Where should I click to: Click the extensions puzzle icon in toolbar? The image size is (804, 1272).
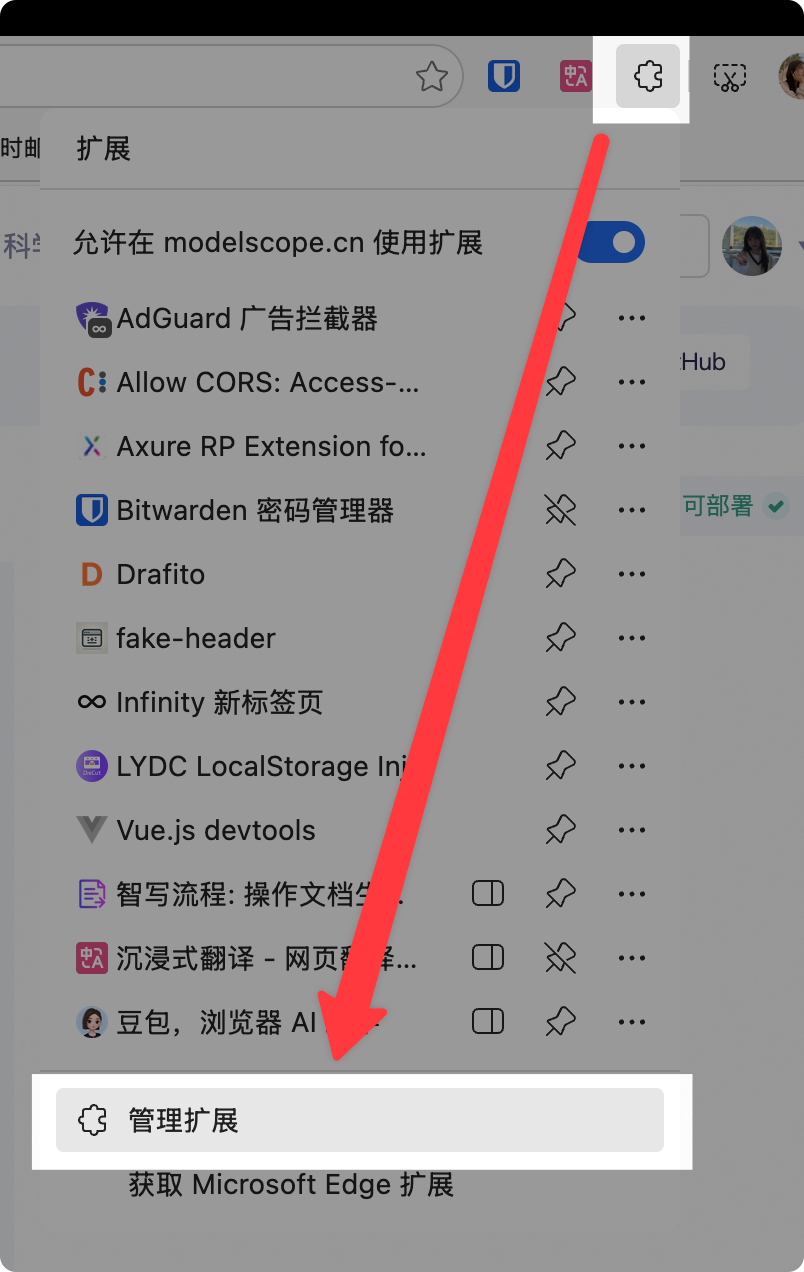648,76
